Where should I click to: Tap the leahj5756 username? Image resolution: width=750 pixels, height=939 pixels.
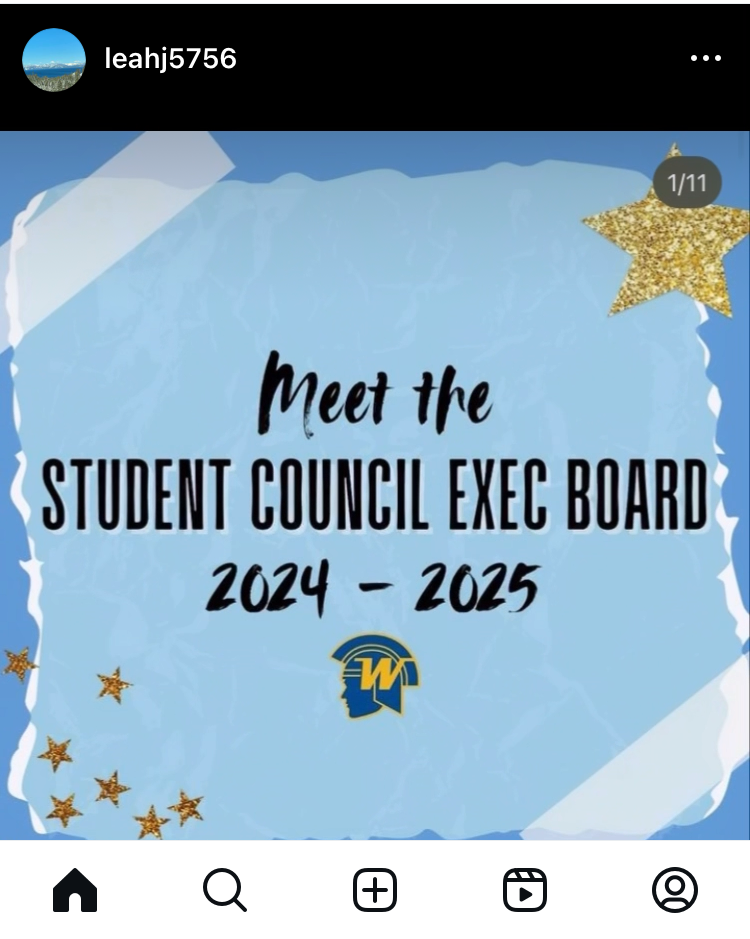170,59
